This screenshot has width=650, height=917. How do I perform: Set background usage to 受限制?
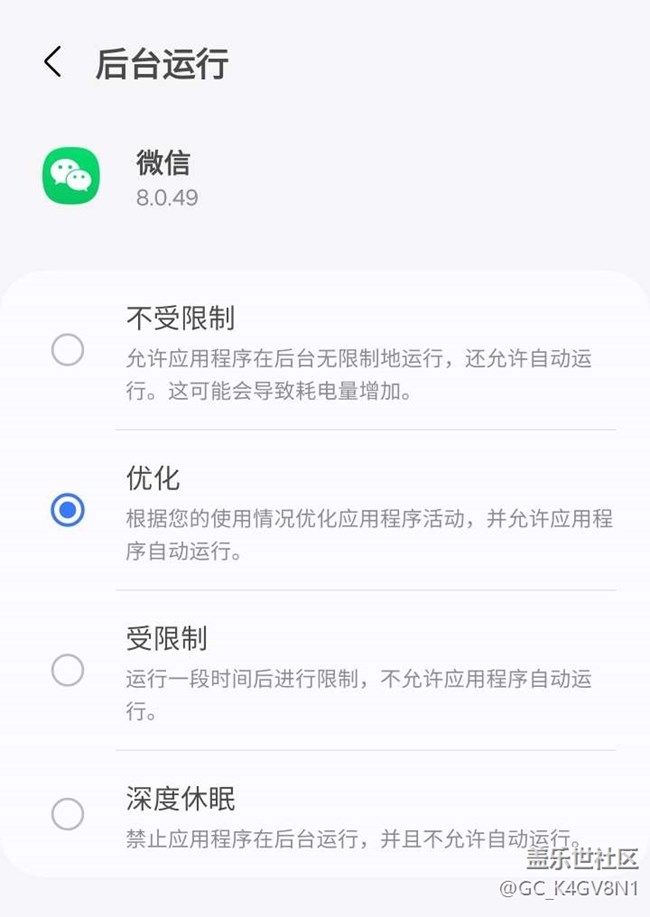[x=68, y=670]
